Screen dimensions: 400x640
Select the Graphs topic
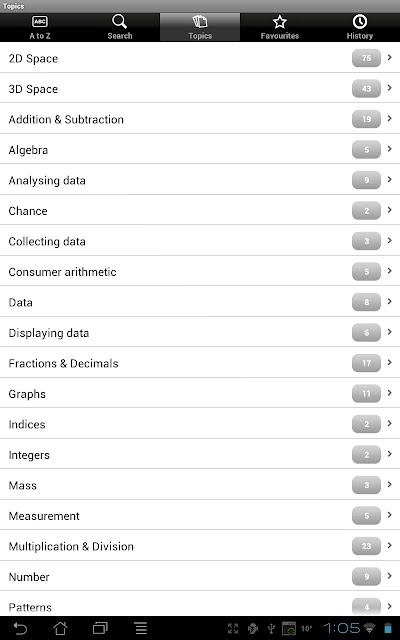[x=200, y=393]
